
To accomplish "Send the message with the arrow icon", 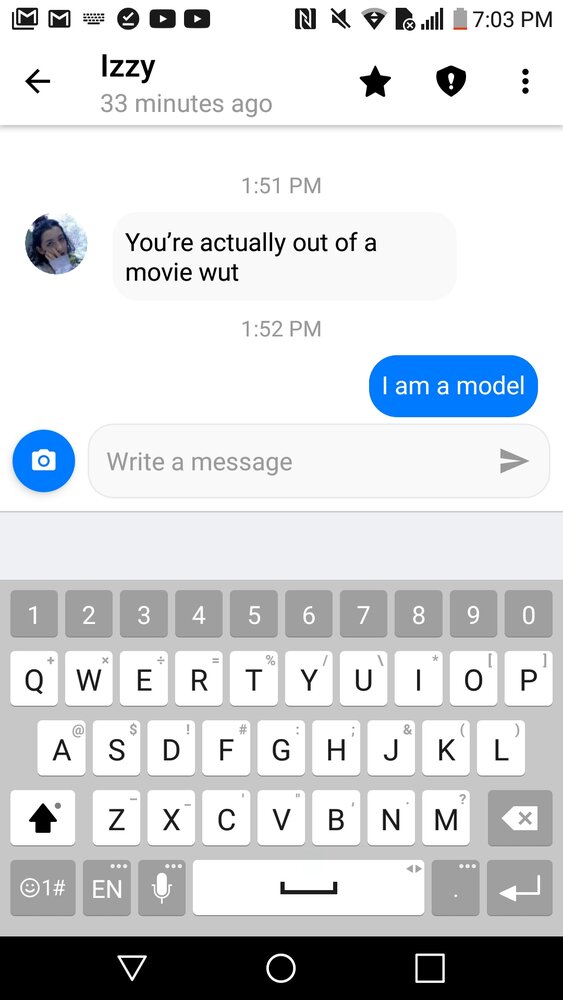I will 514,461.
